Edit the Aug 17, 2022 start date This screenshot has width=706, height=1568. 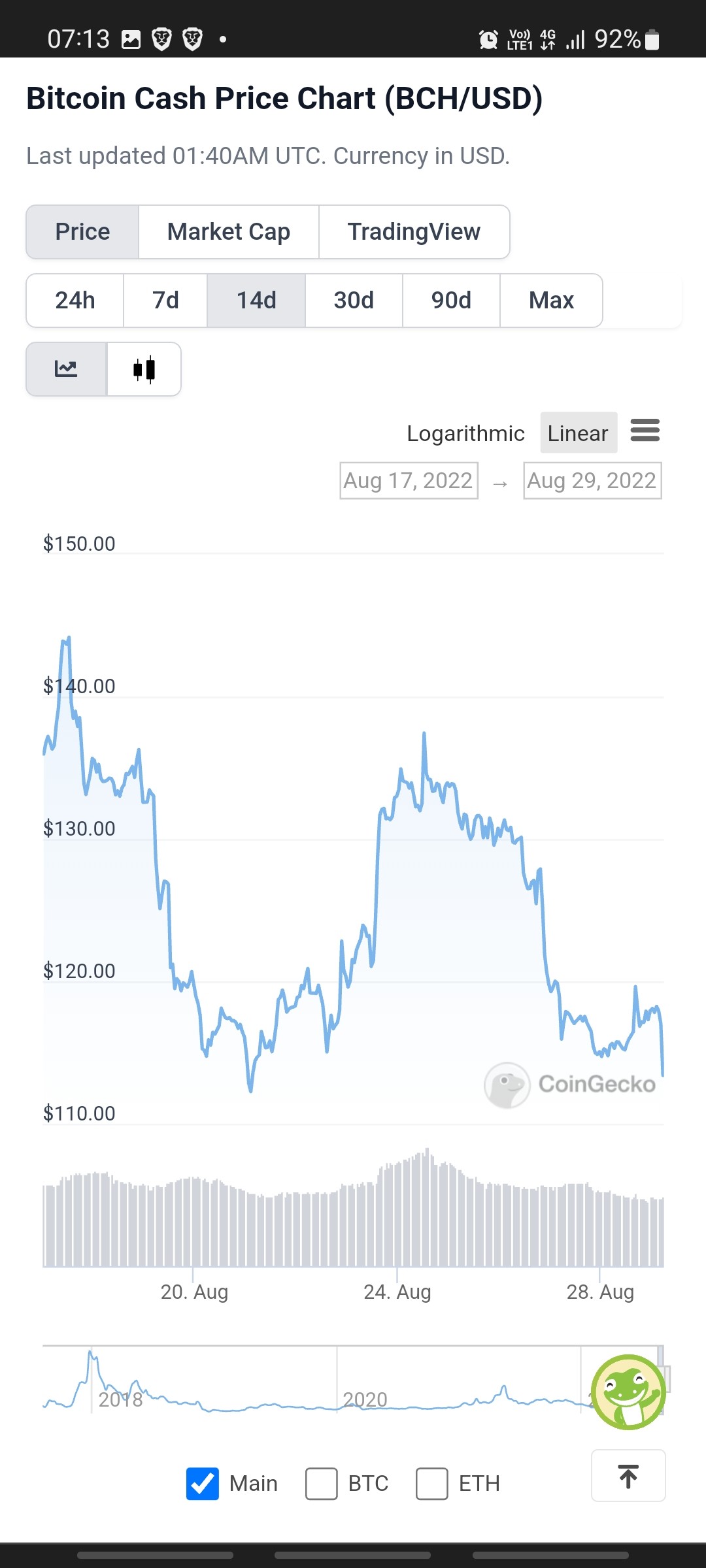click(409, 481)
